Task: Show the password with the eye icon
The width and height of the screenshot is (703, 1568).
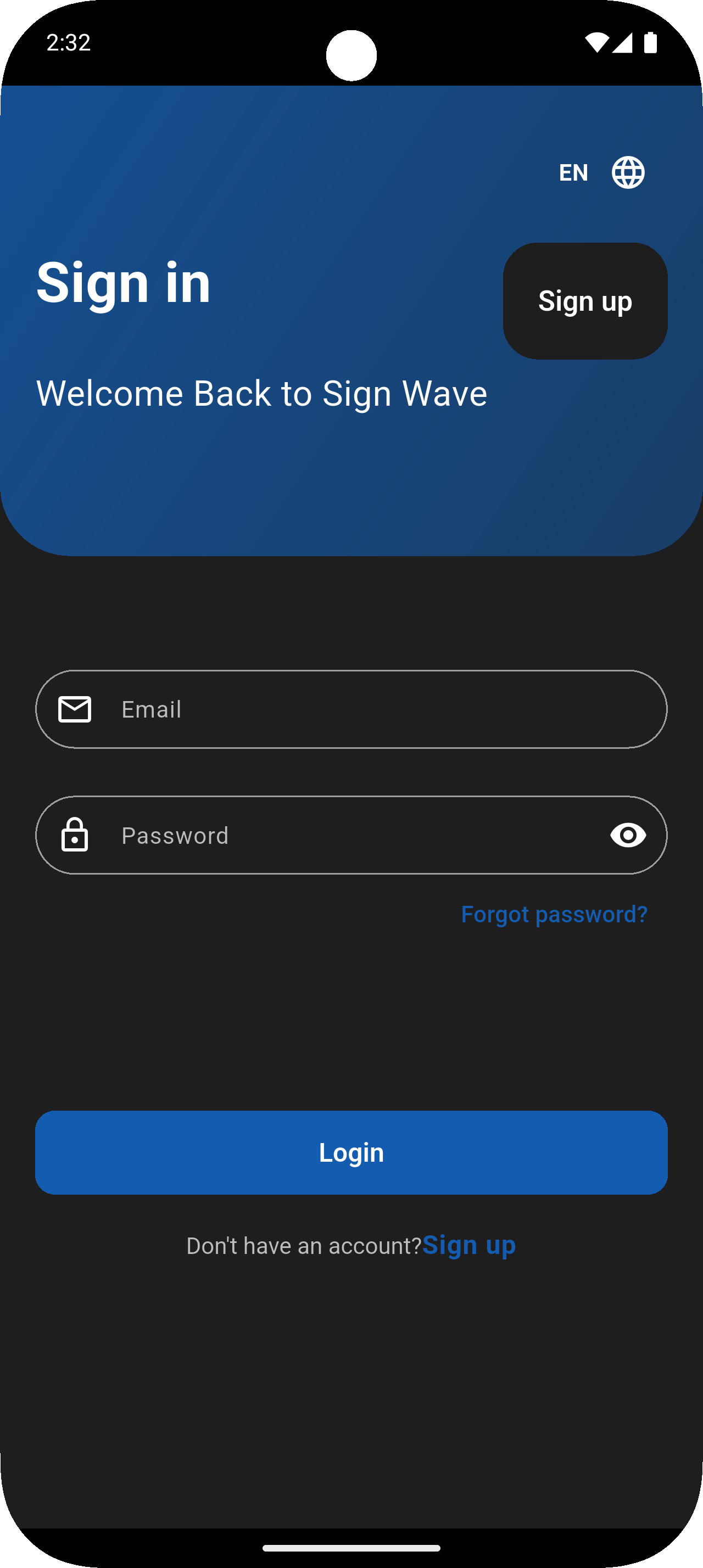Action: click(628, 835)
